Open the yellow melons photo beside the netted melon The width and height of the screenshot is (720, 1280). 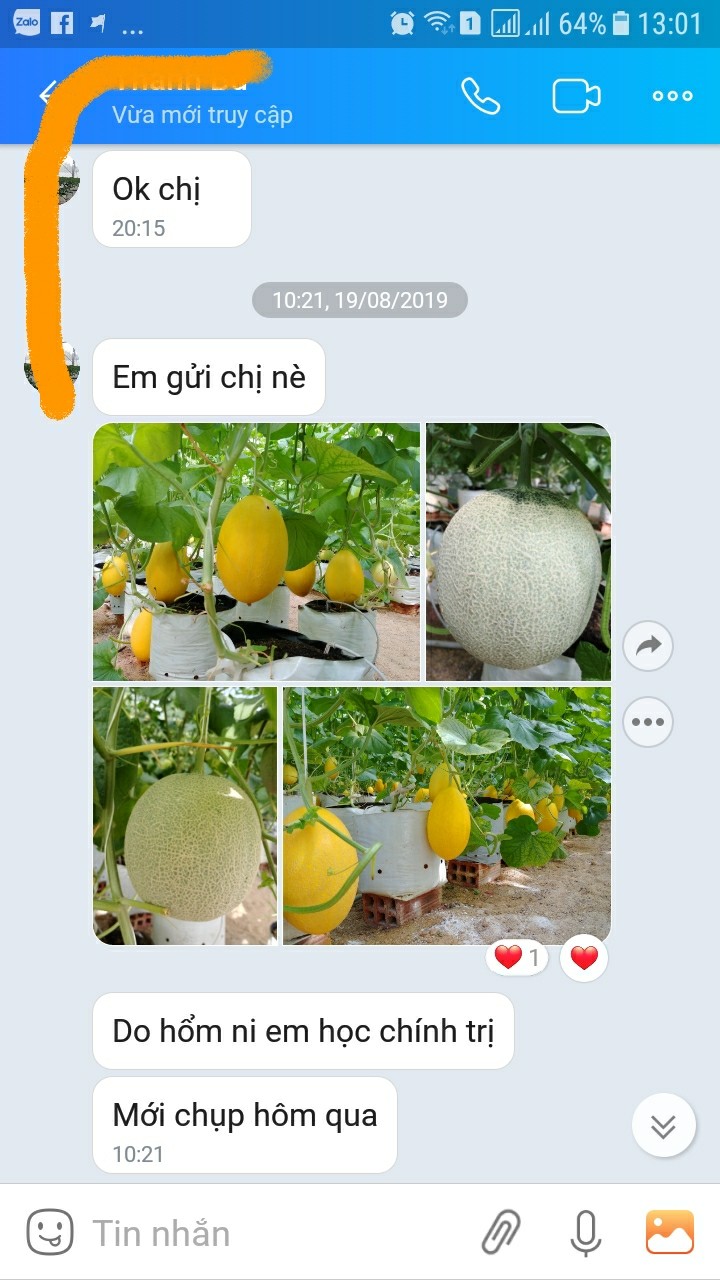(257, 551)
